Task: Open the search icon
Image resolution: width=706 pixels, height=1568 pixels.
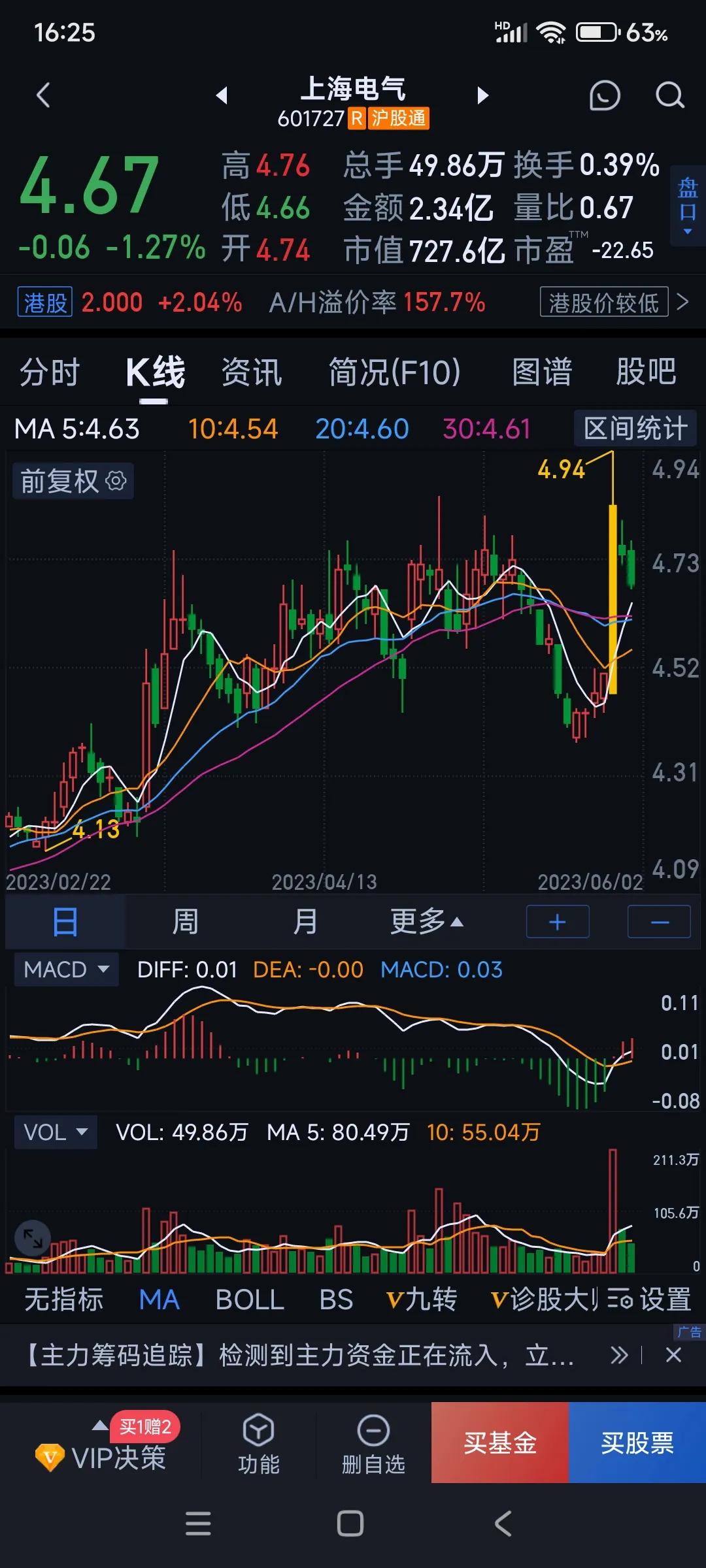Action: click(669, 95)
